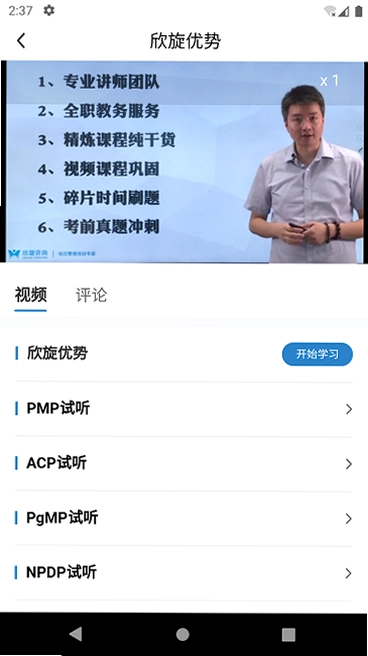Tap the system home button
Screen dimensions: 368x656
(x=183, y=634)
